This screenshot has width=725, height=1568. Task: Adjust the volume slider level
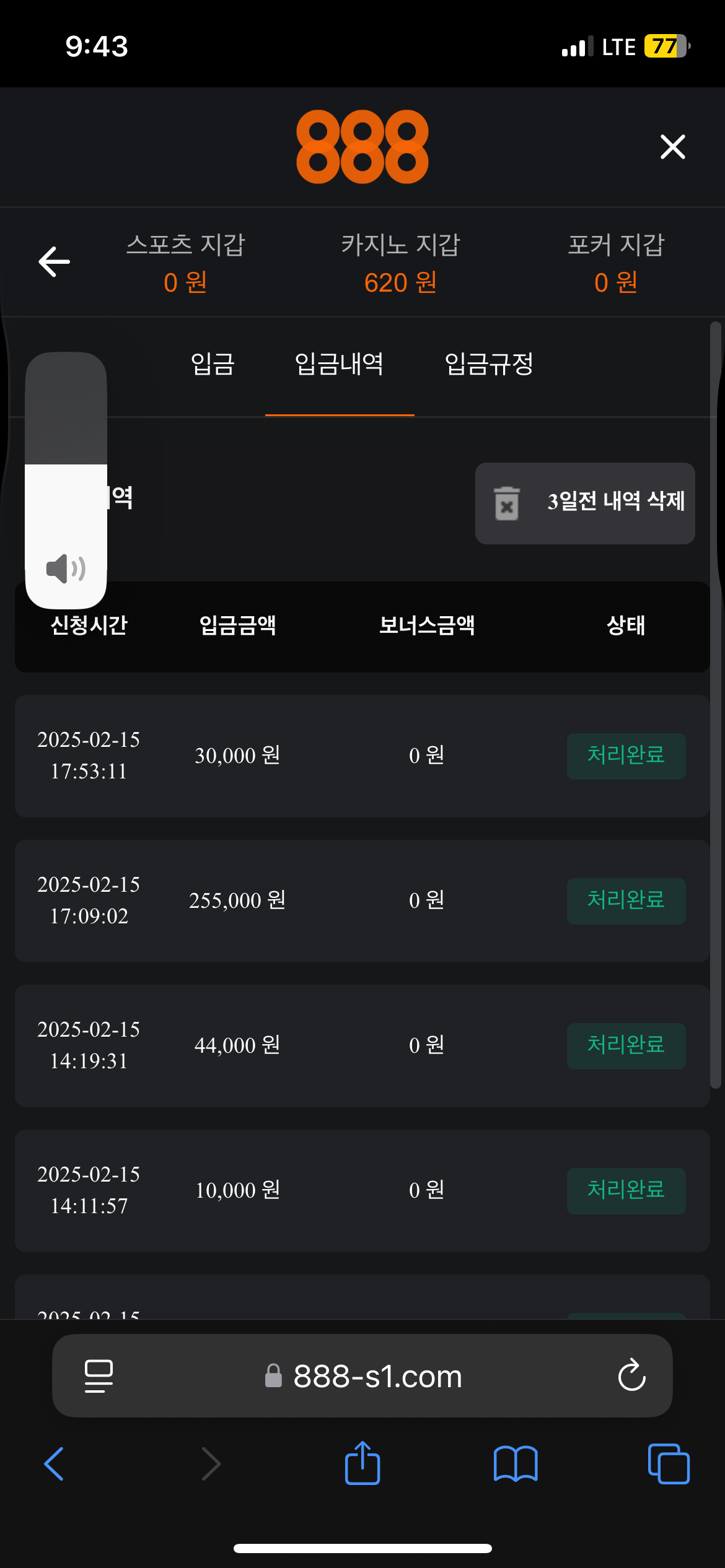coord(66,466)
